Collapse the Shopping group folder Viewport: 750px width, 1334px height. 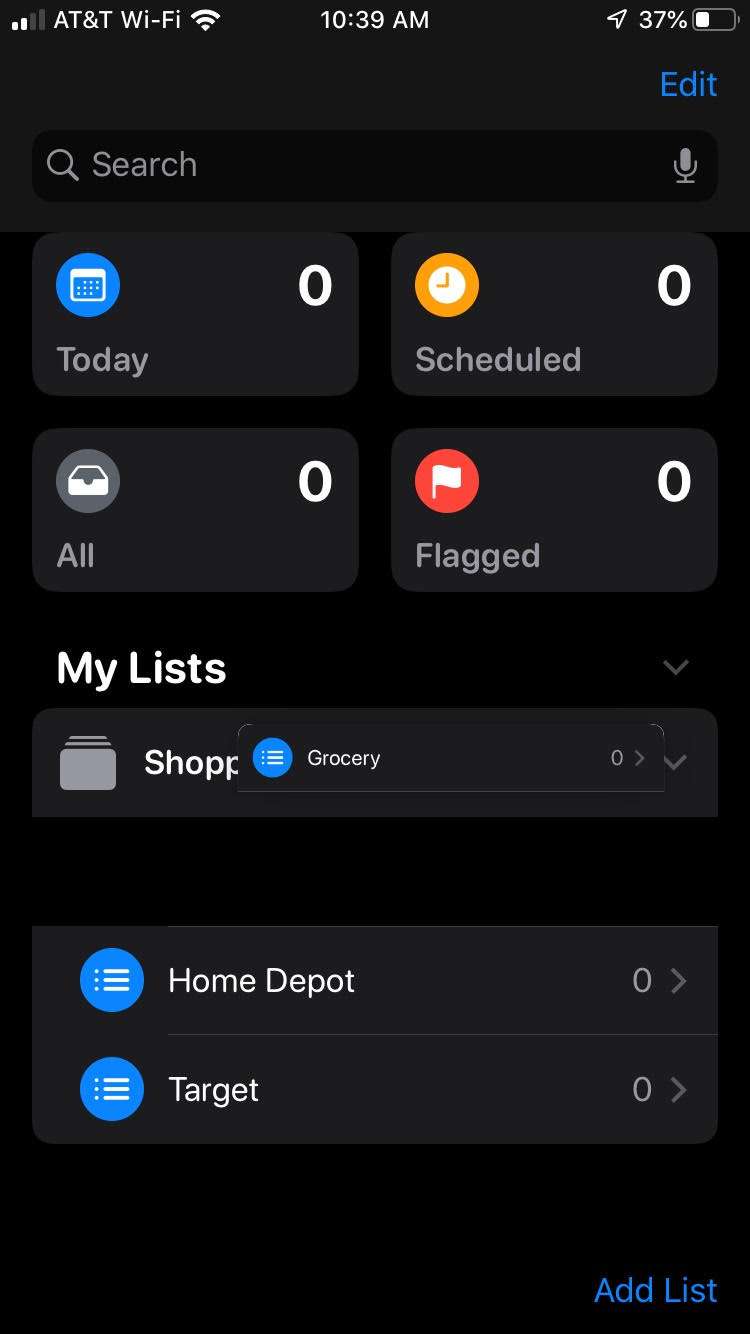tap(677, 762)
